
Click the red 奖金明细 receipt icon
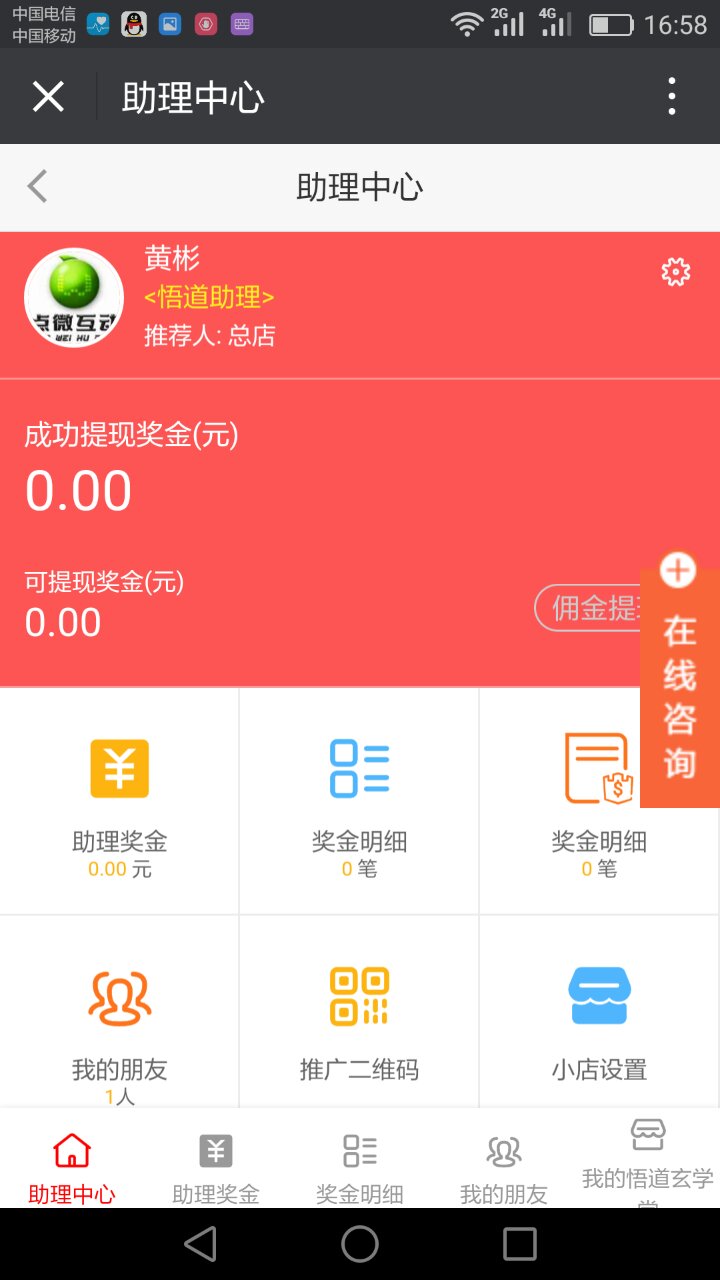pos(598,768)
